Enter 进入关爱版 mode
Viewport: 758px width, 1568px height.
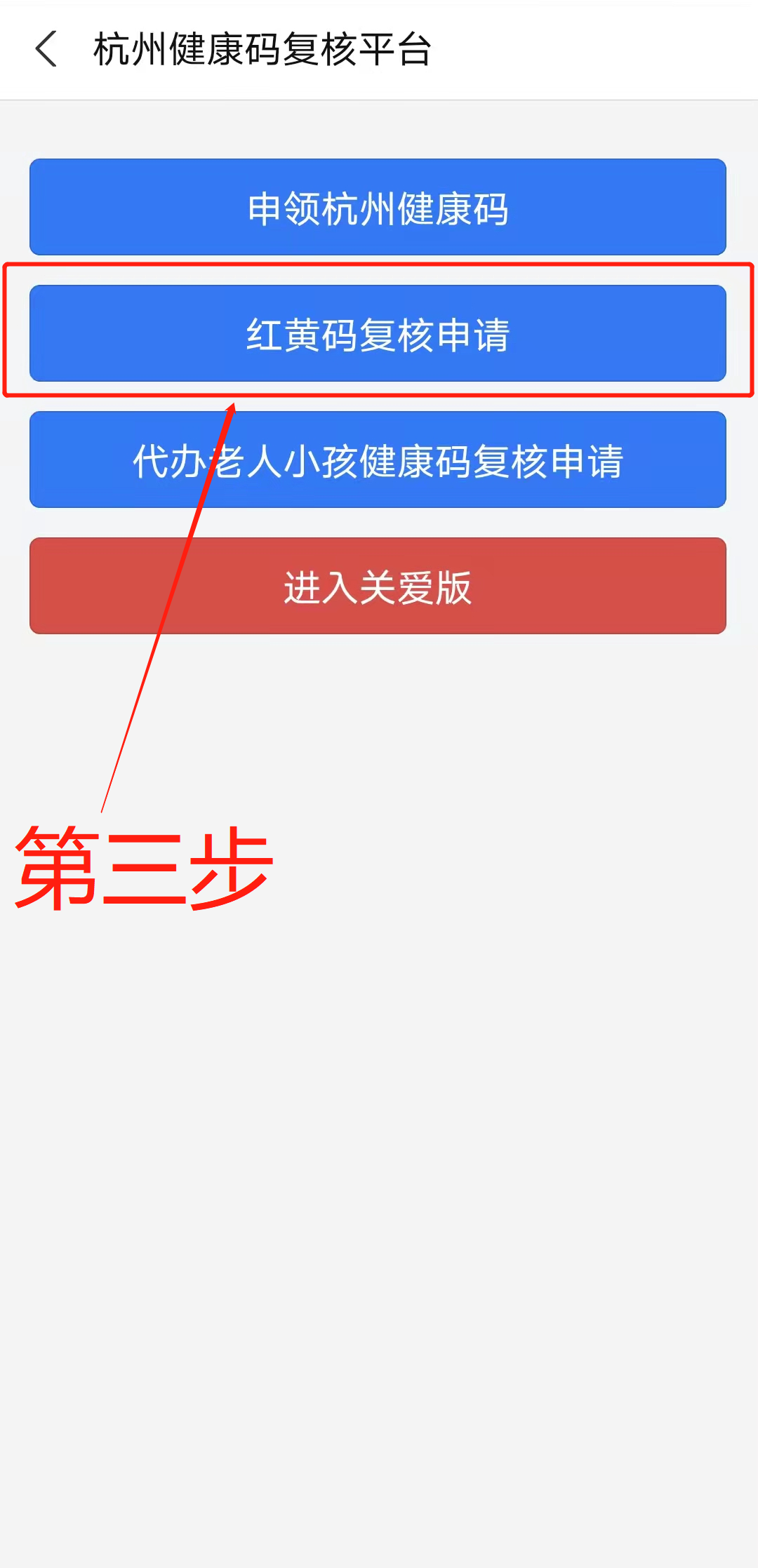pos(378,587)
